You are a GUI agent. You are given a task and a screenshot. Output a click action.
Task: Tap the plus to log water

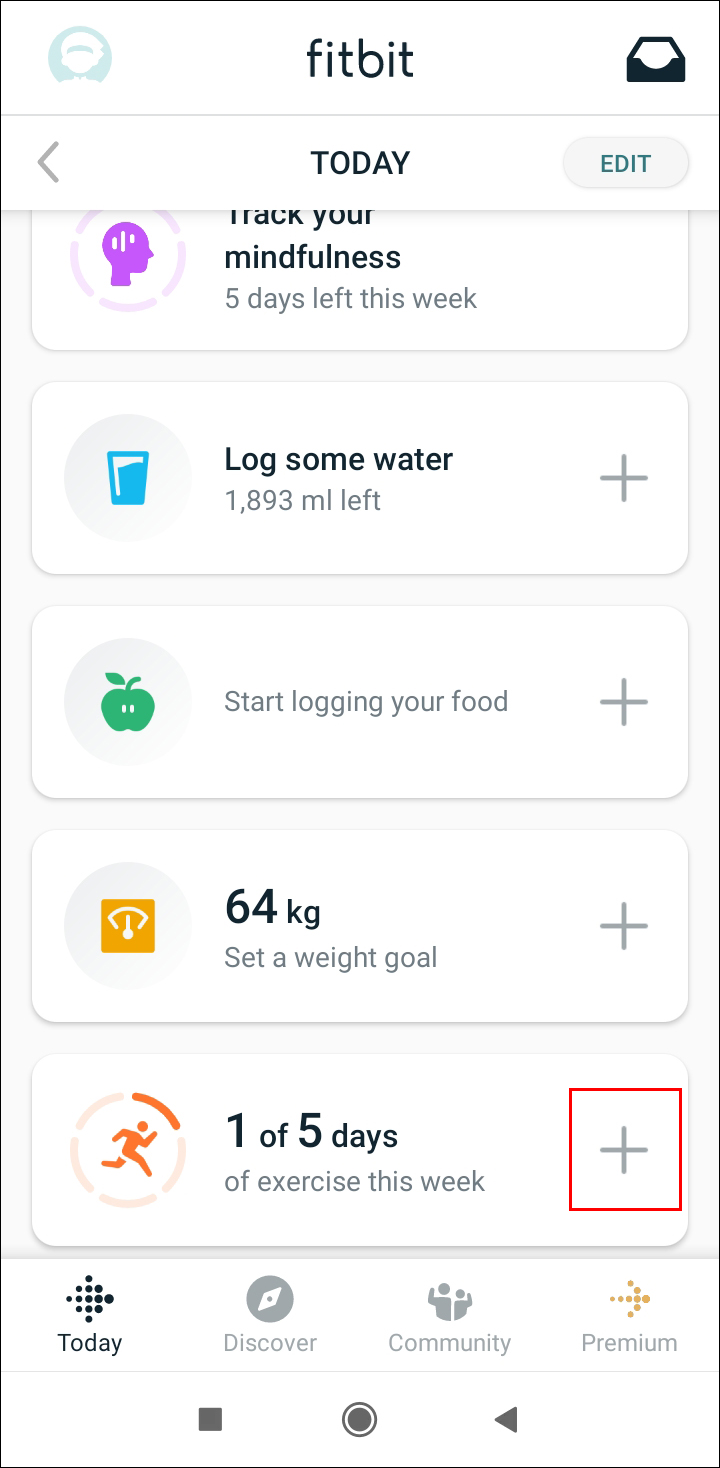click(624, 478)
